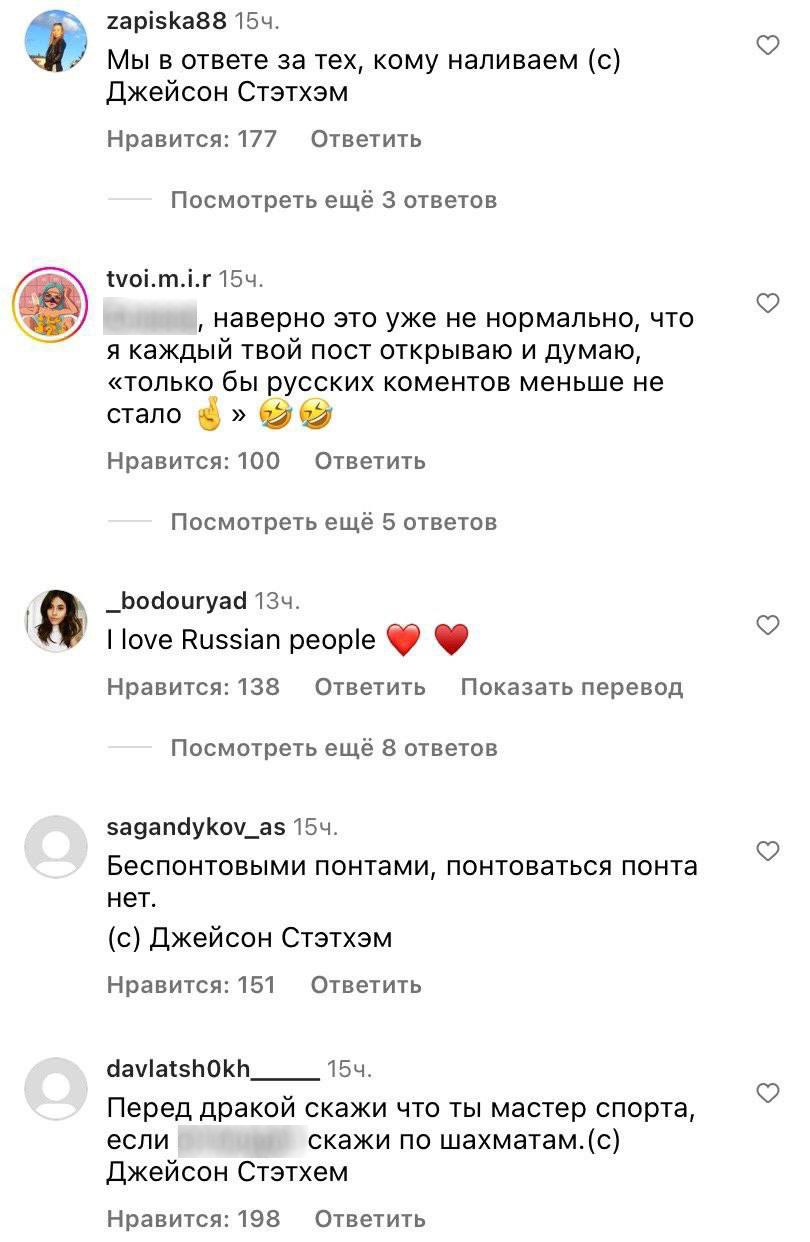Reply to davlatsh0kh_____'s comment
Image resolution: width=810 pixels, height=1242 pixels.
pos(369,1219)
